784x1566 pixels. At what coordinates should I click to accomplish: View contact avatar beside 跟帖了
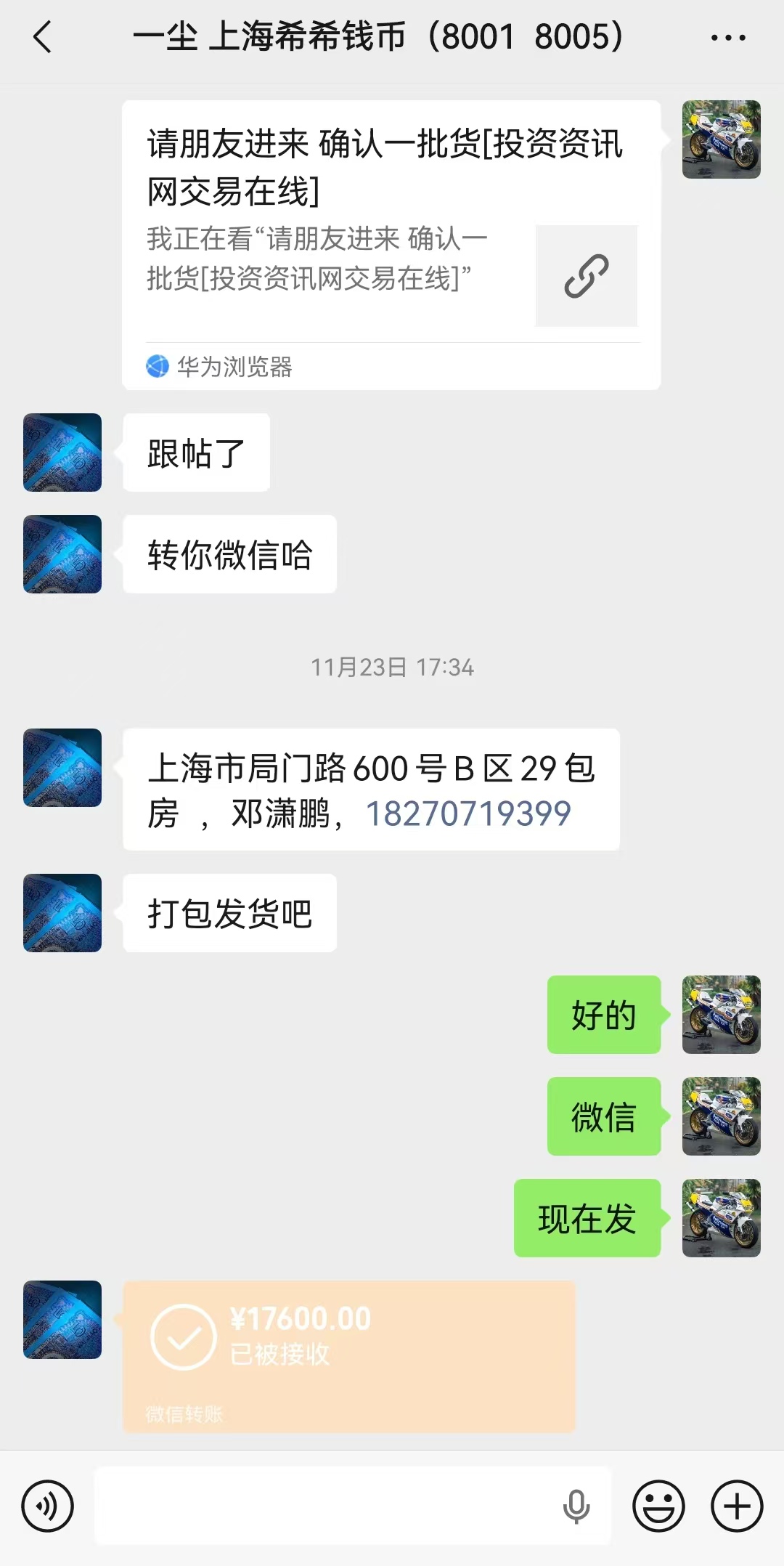[x=62, y=453]
